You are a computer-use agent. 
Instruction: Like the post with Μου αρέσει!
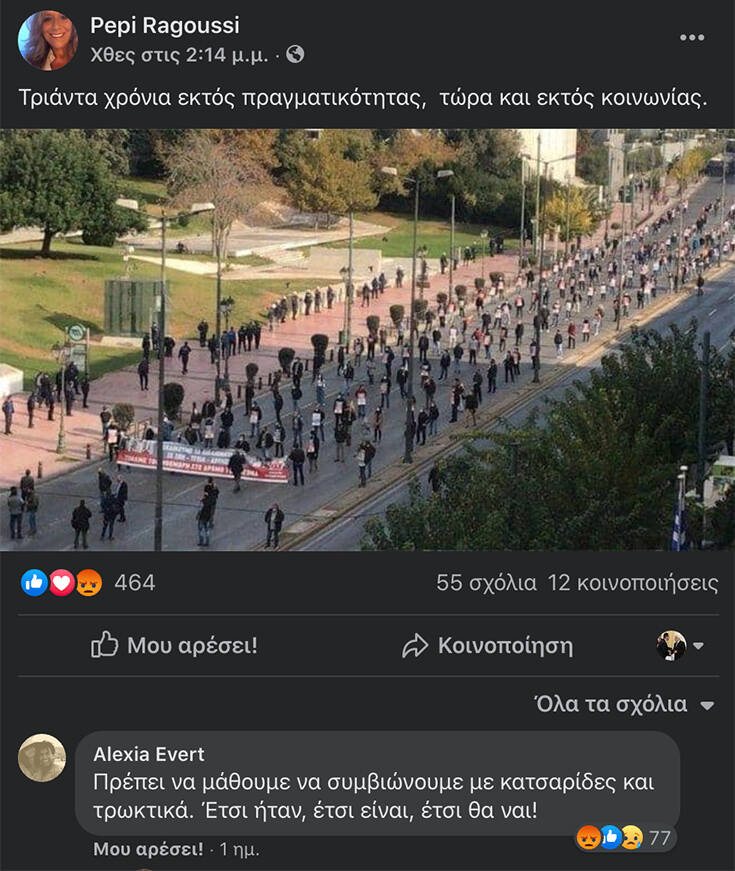(x=174, y=646)
